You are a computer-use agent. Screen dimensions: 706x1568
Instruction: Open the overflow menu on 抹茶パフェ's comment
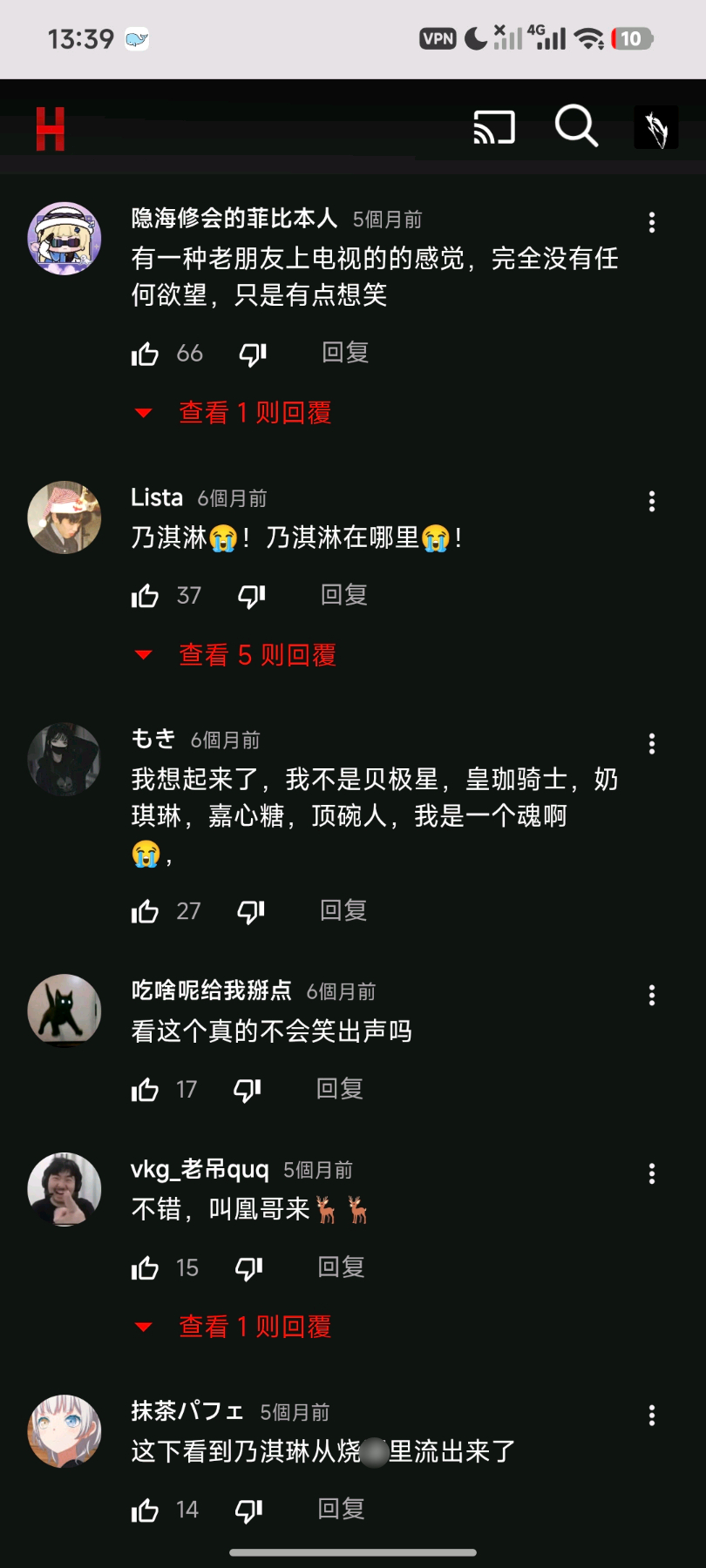pos(652,1416)
